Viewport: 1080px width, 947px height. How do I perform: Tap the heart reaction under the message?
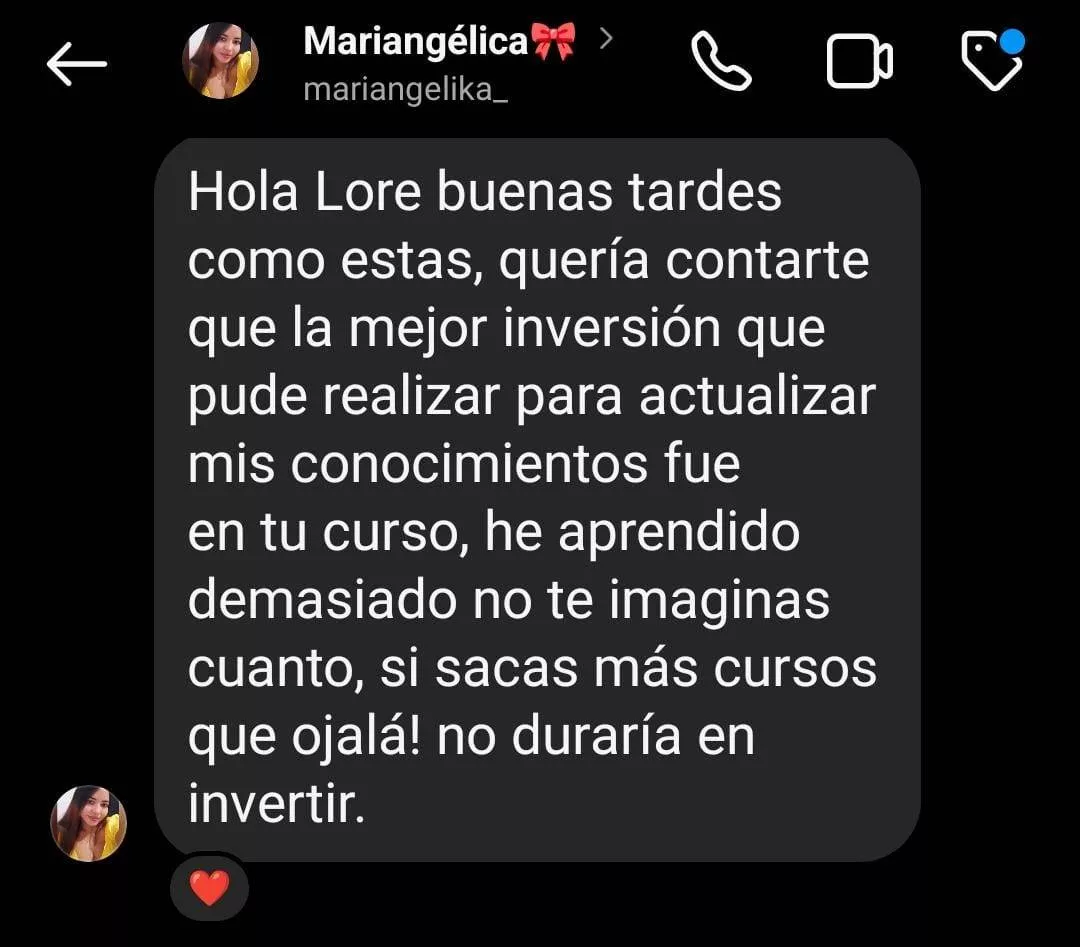click(x=209, y=888)
